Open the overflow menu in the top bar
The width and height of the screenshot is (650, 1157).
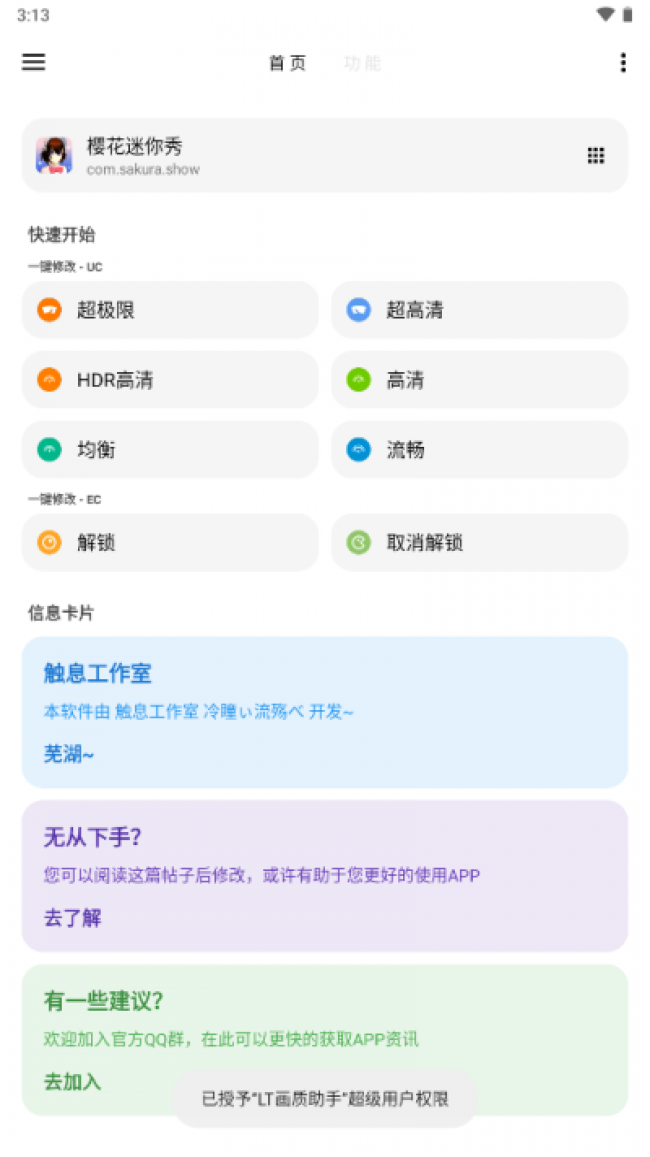pos(622,63)
